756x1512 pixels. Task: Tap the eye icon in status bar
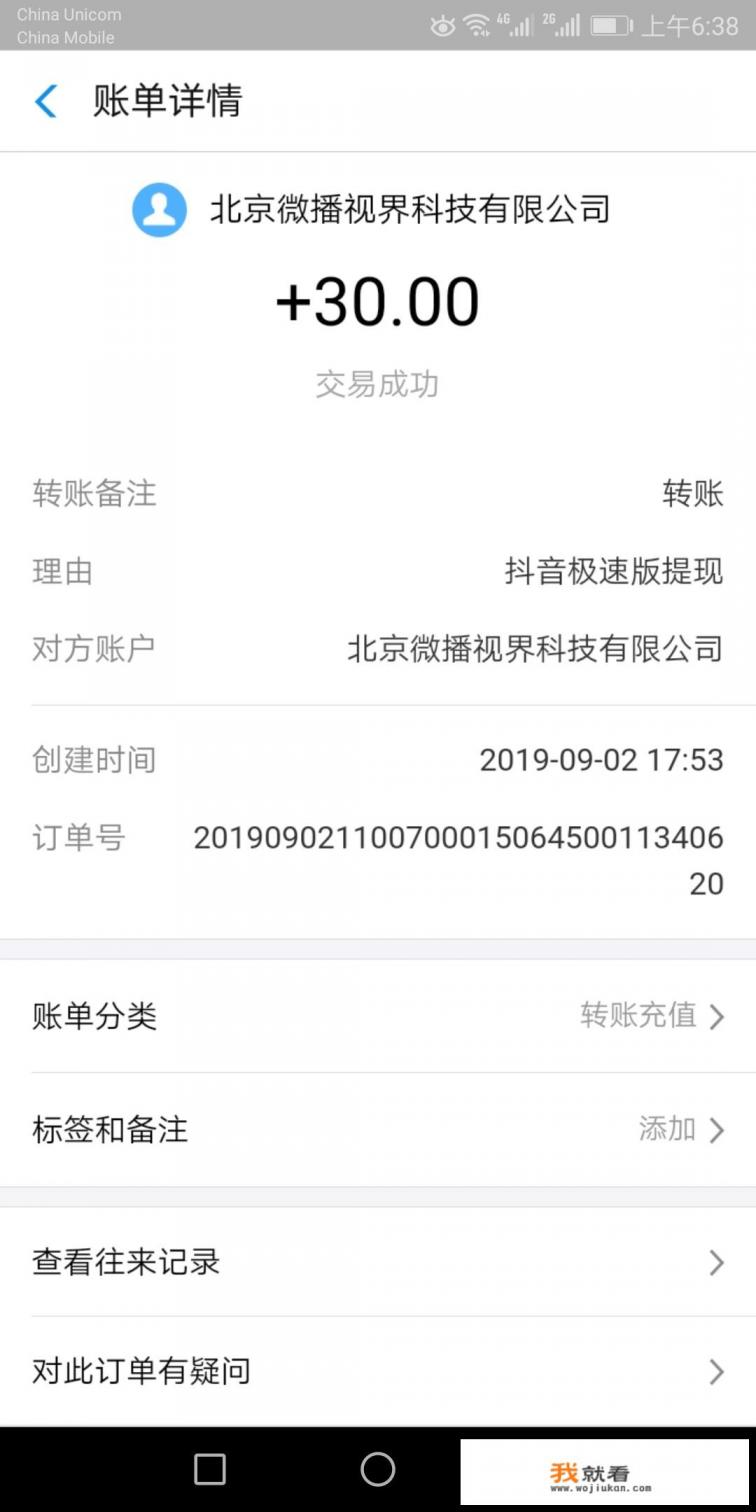441,25
